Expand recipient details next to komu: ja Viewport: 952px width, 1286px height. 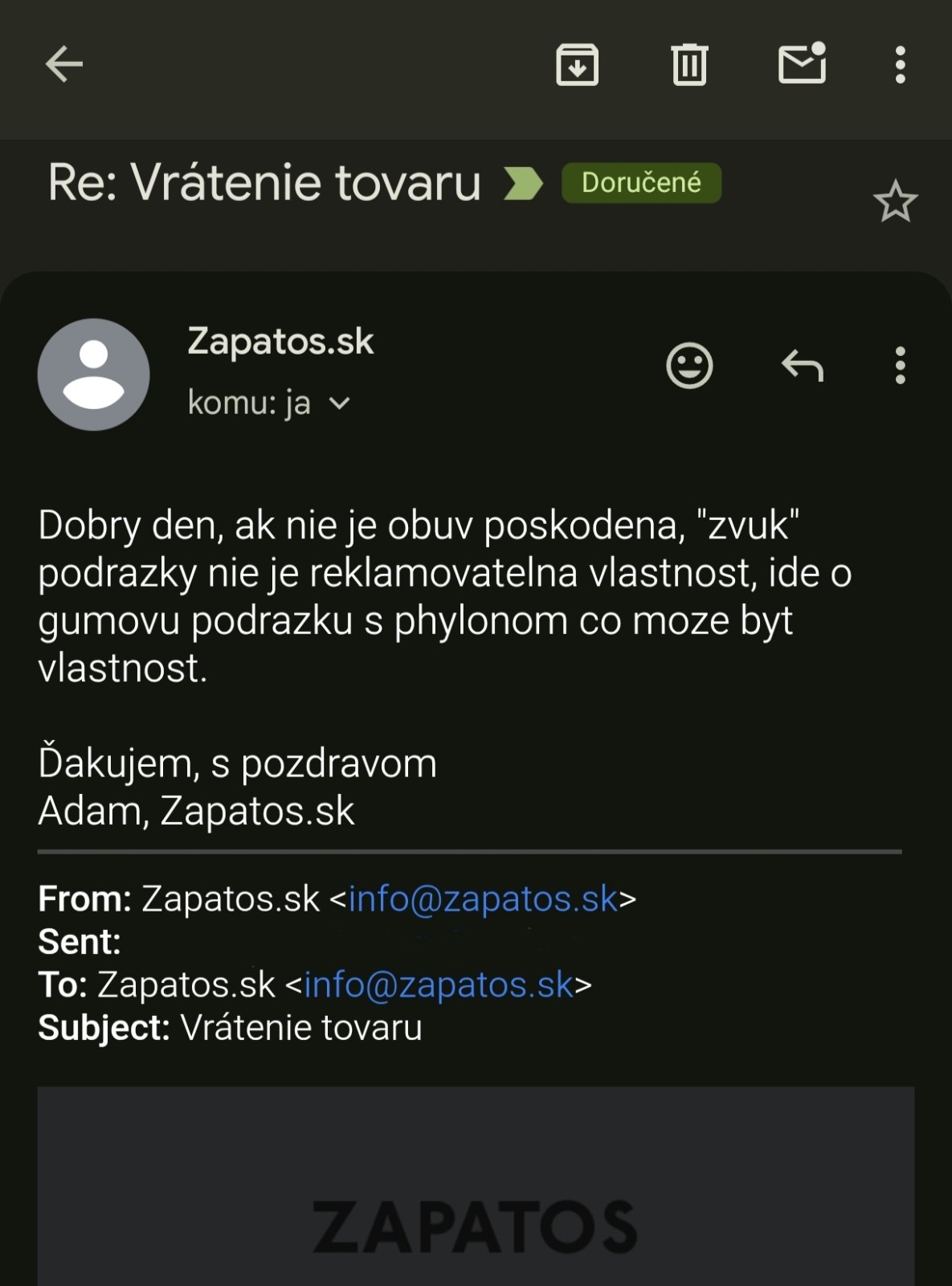click(340, 403)
